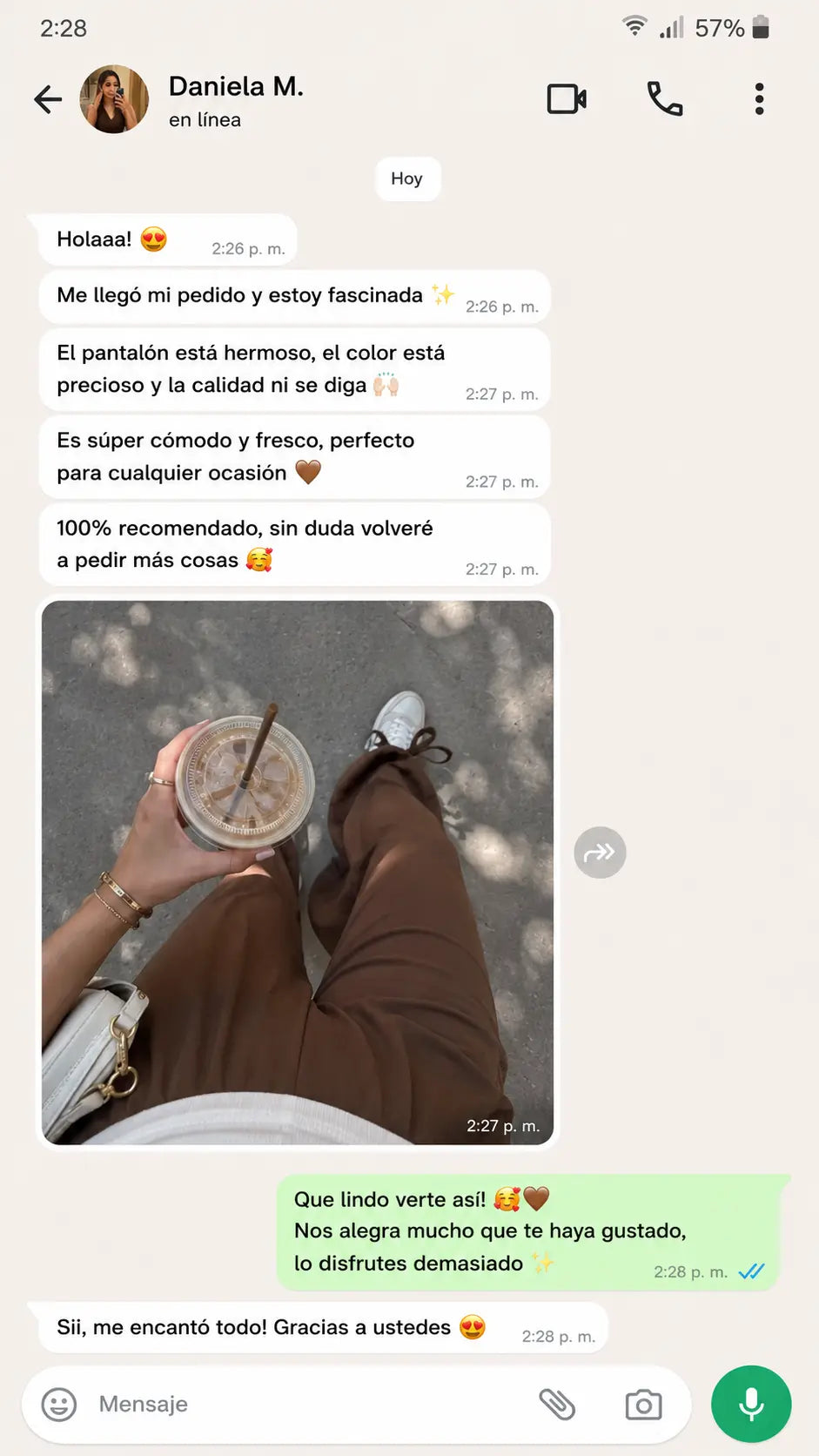Viewport: 819px width, 1456px height.
Task: Open the camera from message bar
Action: point(643,1404)
